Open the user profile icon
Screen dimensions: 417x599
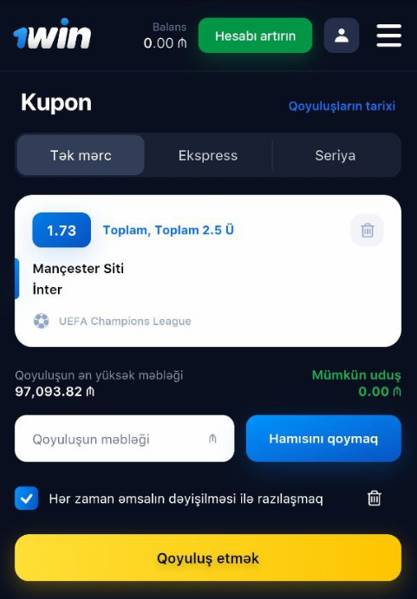(341, 36)
